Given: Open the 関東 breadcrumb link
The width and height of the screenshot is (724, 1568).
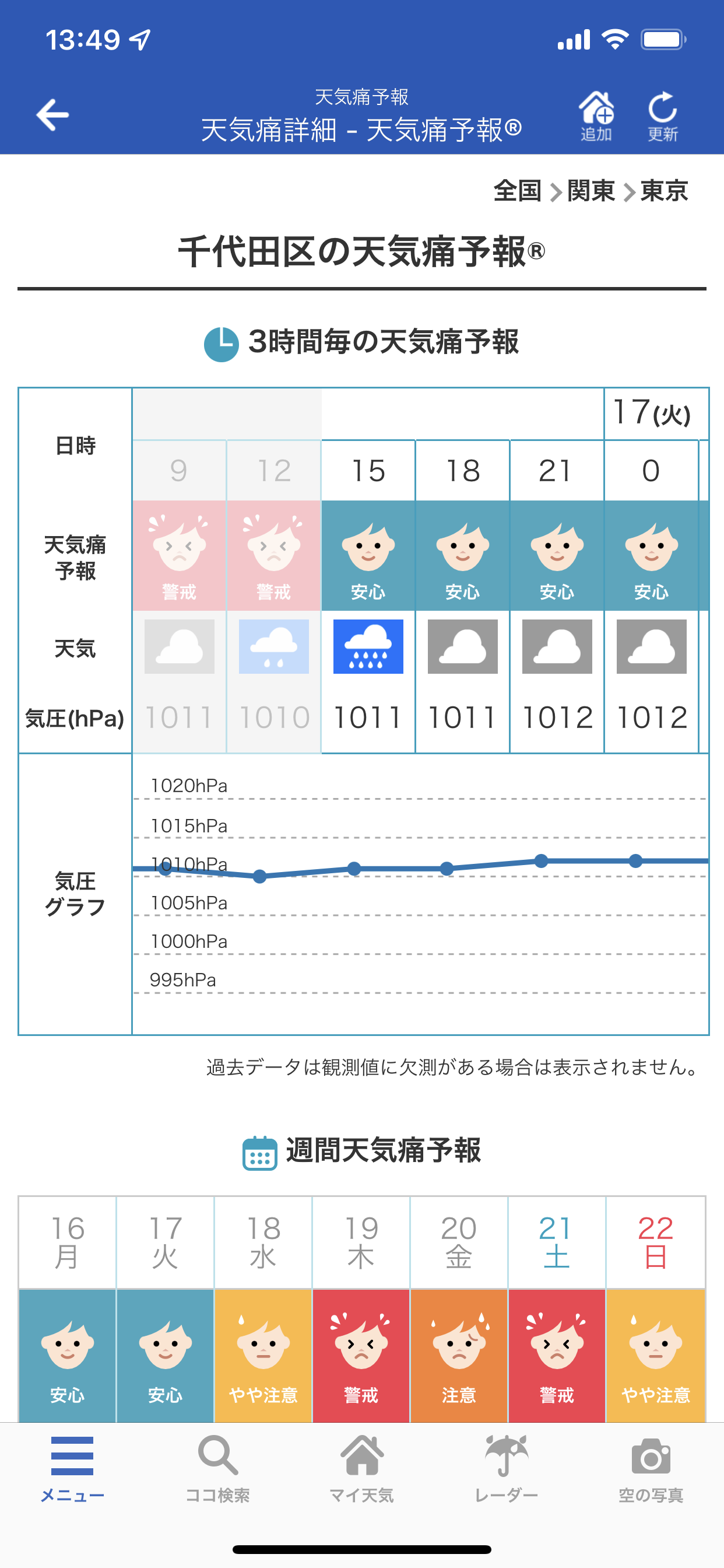Looking at the screenshot, I should (x=591, y=191).
